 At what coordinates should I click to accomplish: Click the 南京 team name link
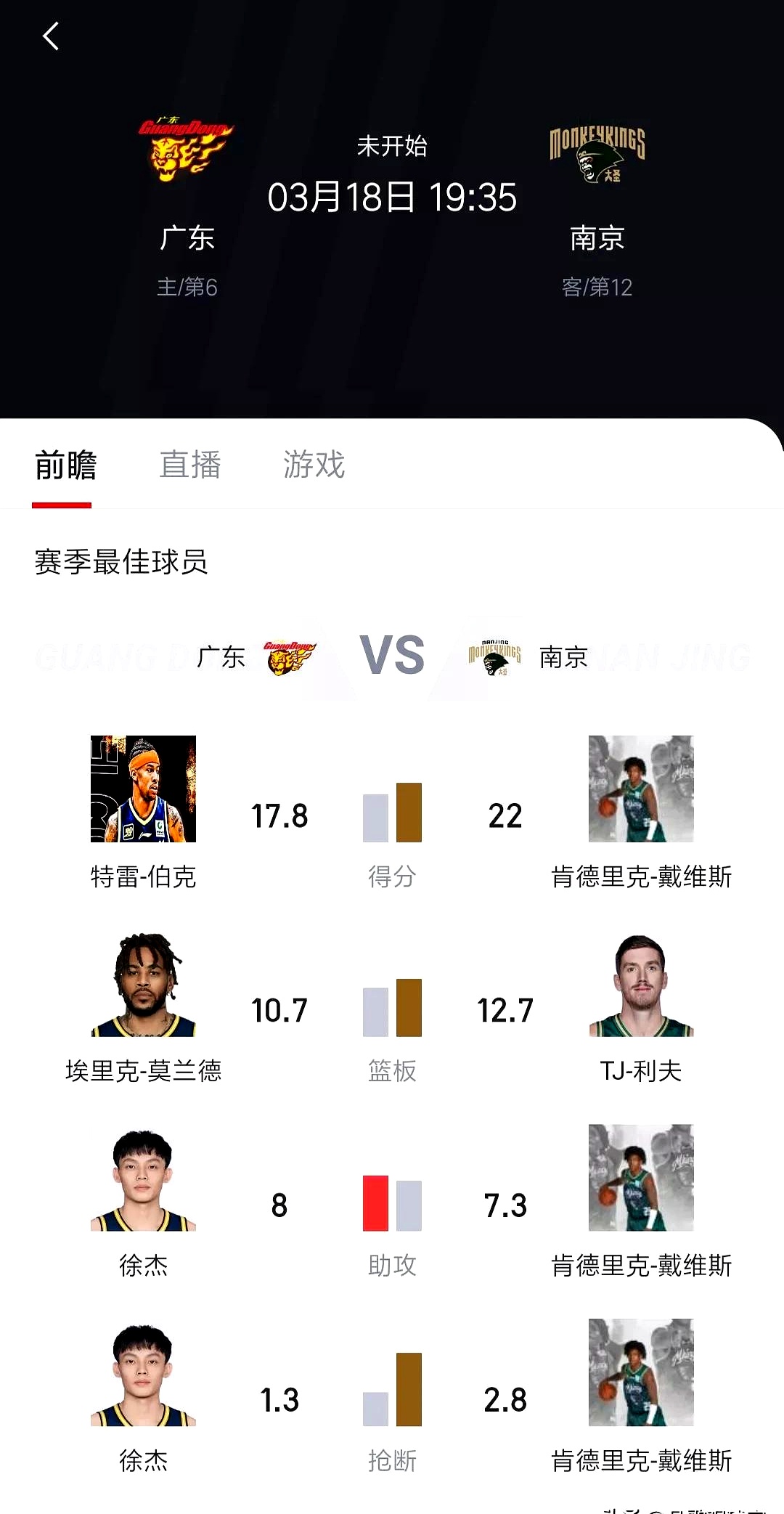(x=595, y=238)
